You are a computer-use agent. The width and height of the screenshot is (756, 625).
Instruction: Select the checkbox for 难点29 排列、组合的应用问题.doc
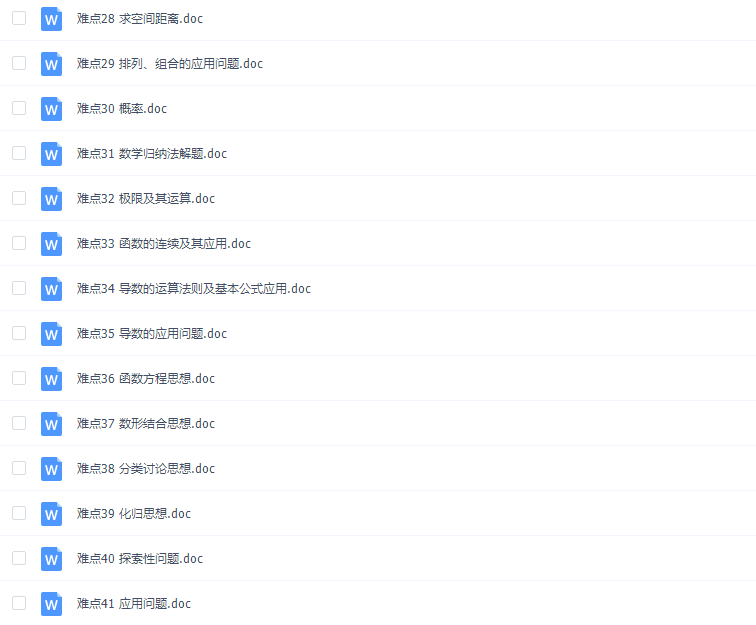(19, 63)
